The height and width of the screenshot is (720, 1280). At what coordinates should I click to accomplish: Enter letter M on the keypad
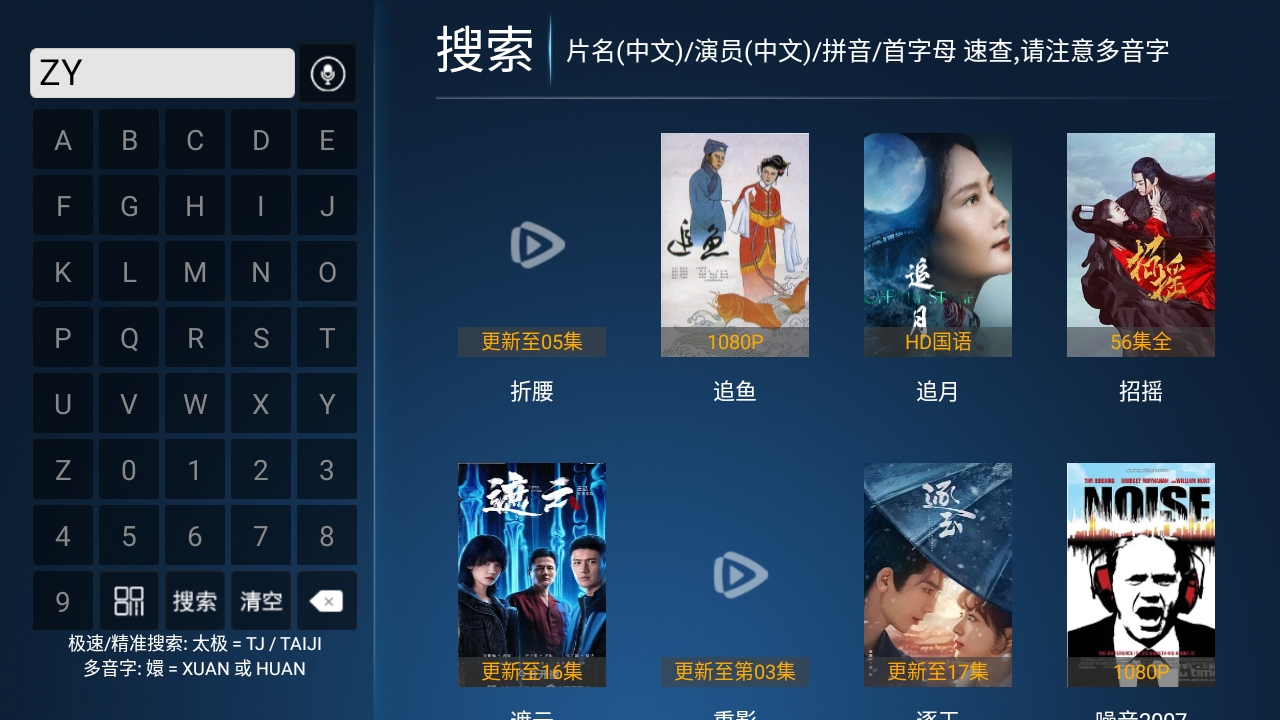(195, 272)
